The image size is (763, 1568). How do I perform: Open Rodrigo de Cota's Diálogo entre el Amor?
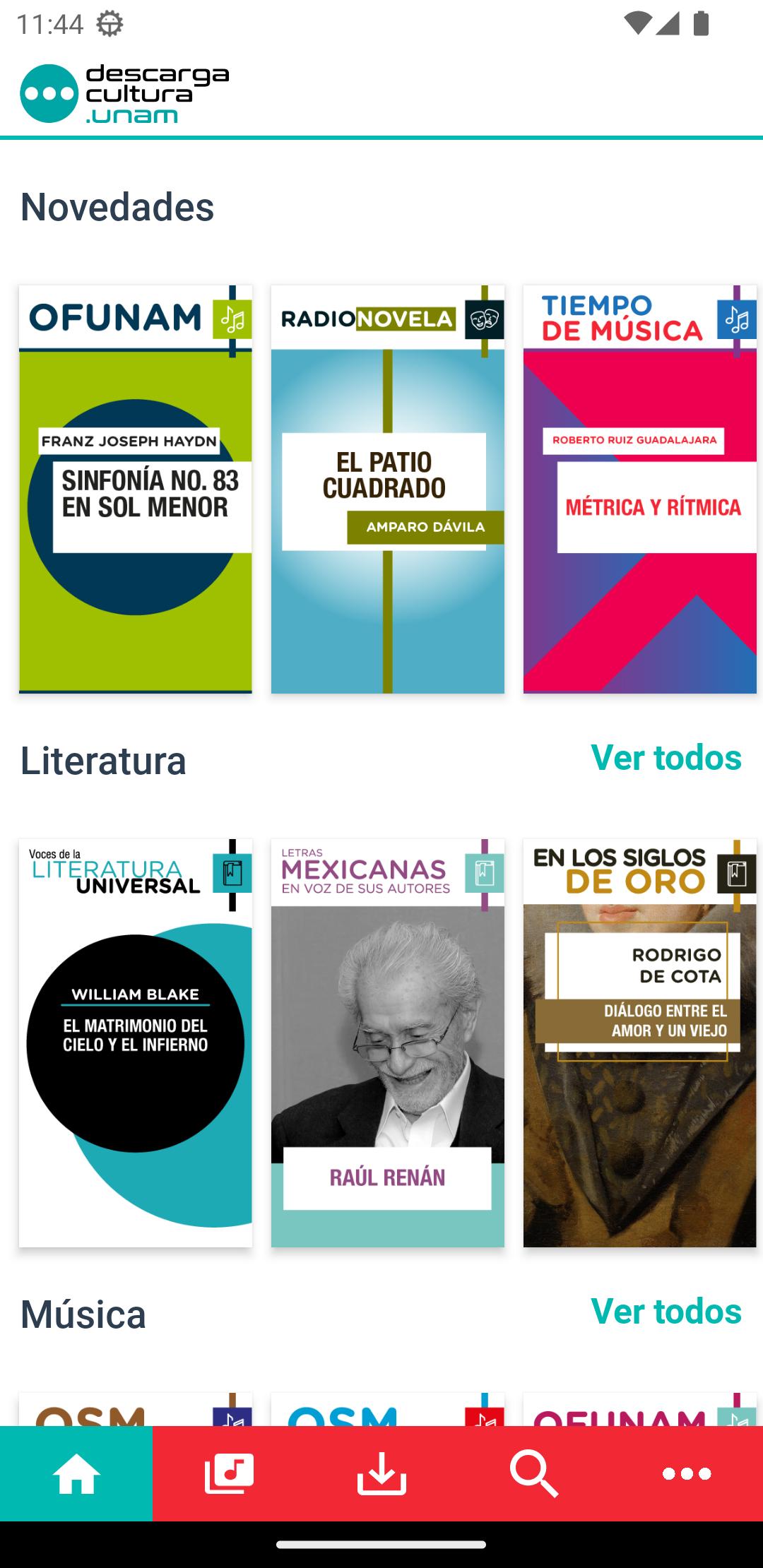(639, 1043)
